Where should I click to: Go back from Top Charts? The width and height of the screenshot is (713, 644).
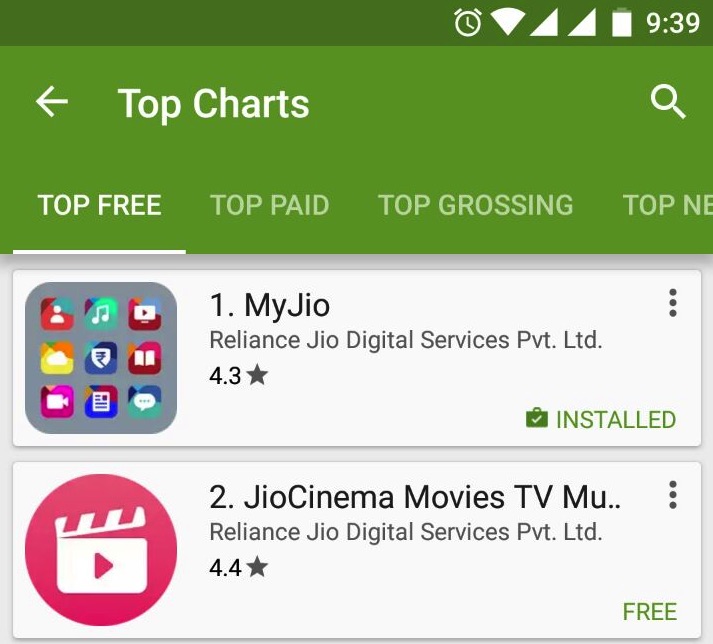tap(52, 103)
